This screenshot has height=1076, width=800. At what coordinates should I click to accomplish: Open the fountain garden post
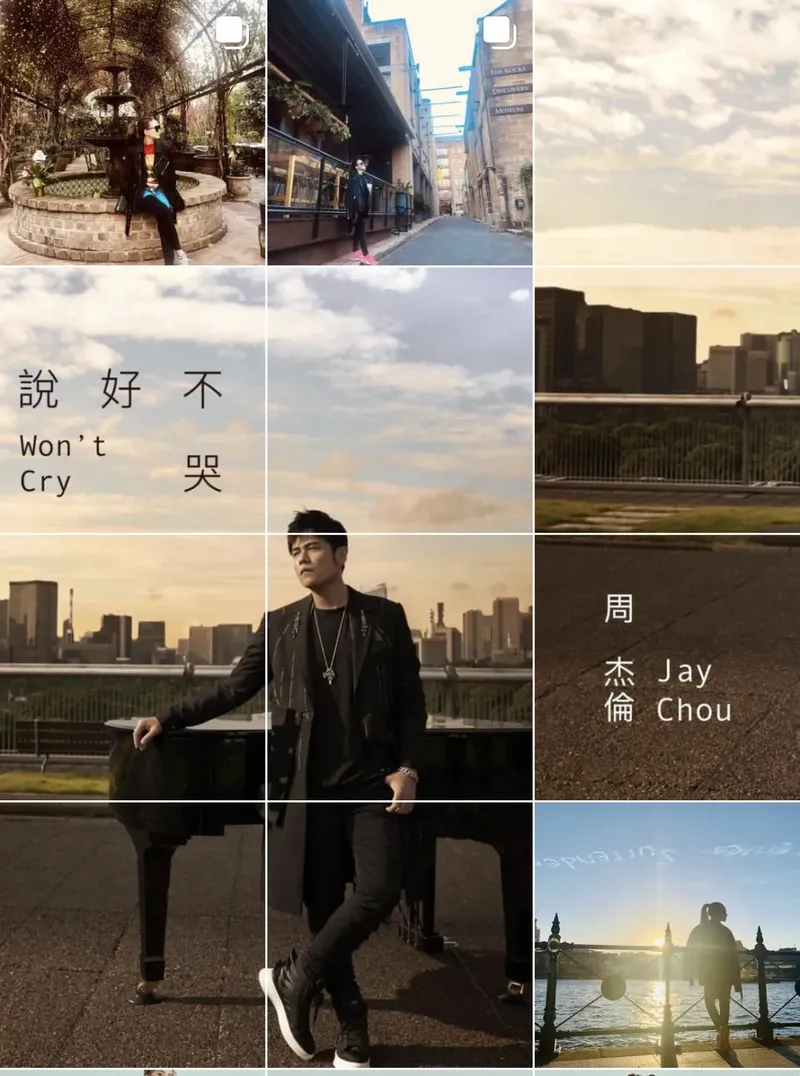pos(132,132)
